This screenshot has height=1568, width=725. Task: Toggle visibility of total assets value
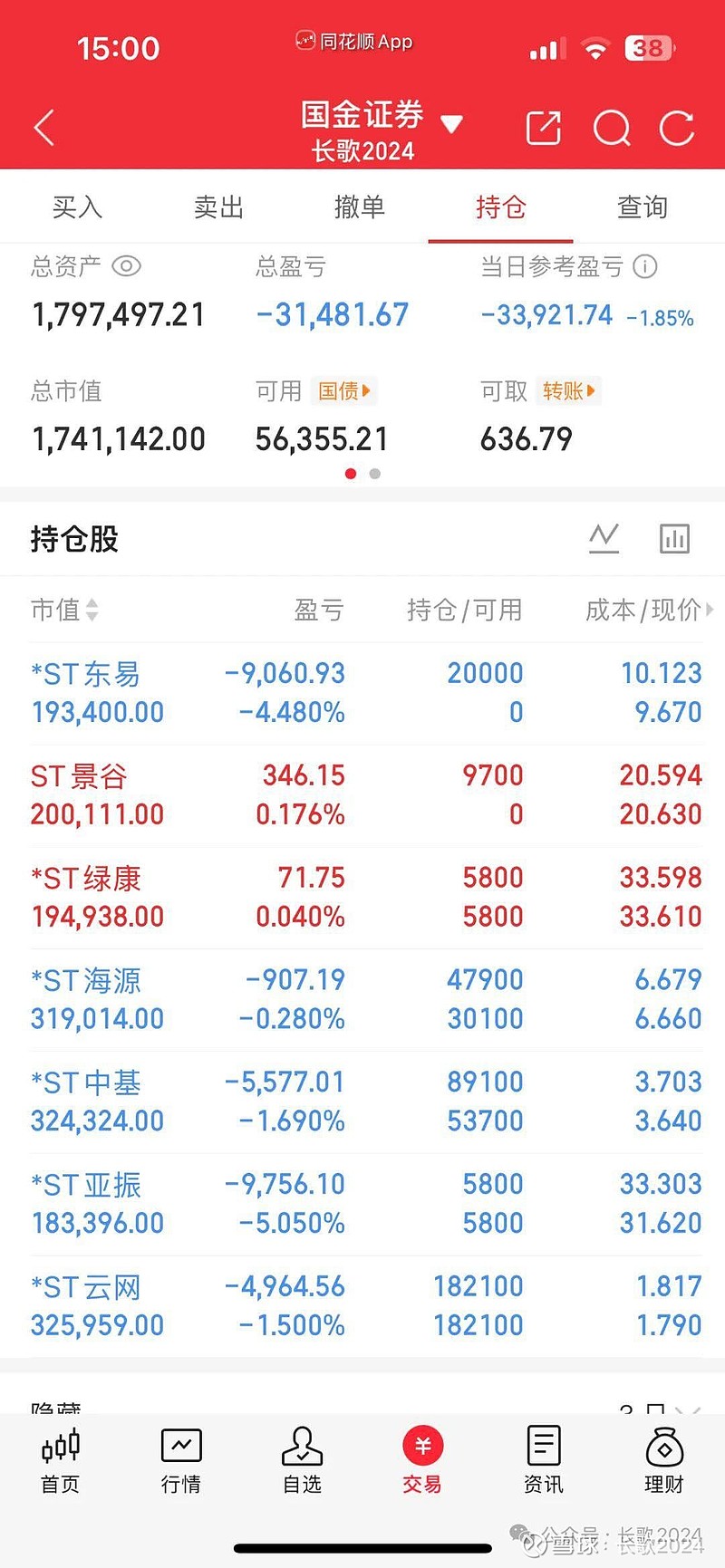pos(125,265)
